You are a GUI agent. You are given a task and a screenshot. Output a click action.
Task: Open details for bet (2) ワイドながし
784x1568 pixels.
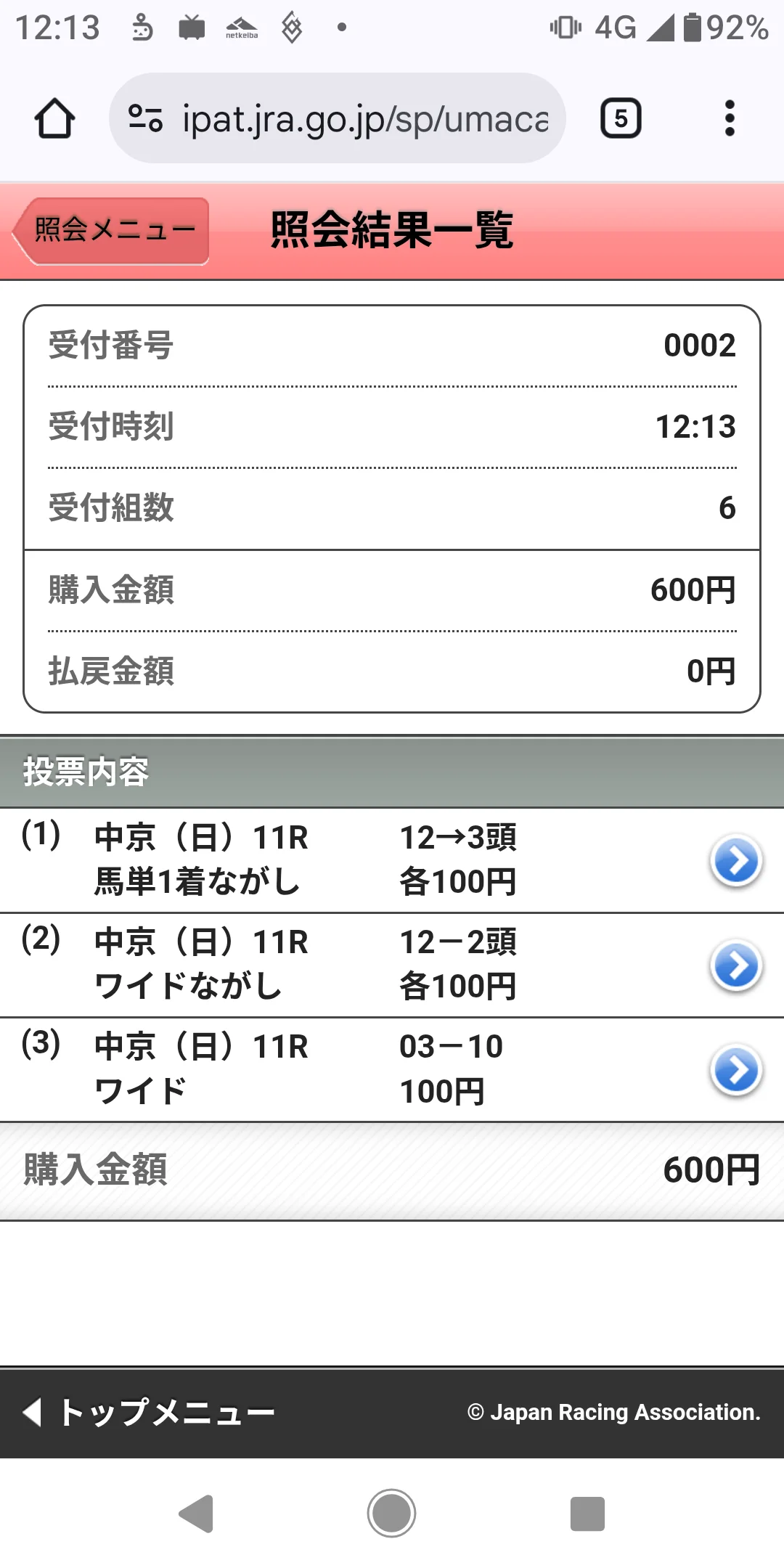(735, 965)
